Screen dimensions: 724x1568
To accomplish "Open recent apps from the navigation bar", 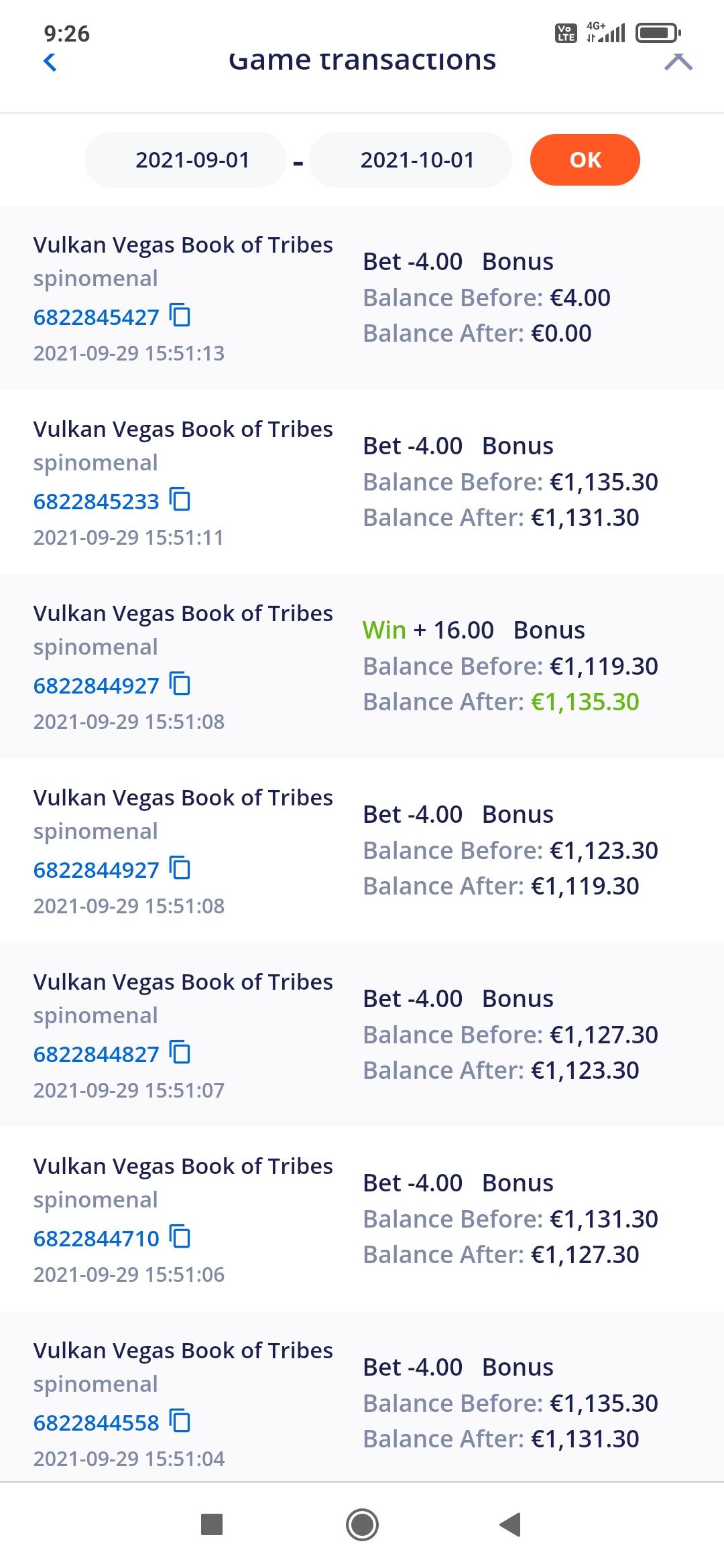I will pyautogui.click(x=212, y=1524).
